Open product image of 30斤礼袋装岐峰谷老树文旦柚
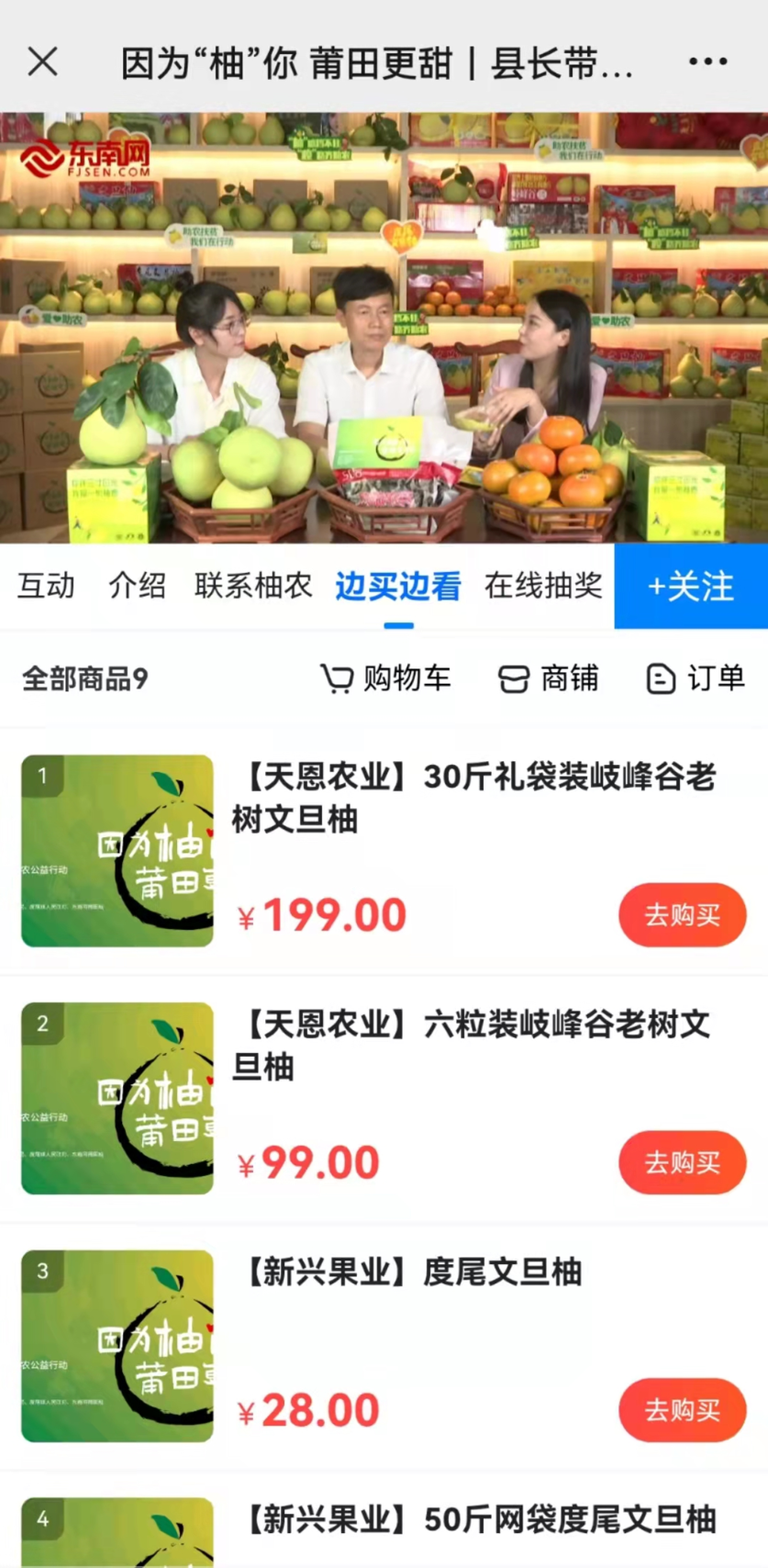 (117, 850)
